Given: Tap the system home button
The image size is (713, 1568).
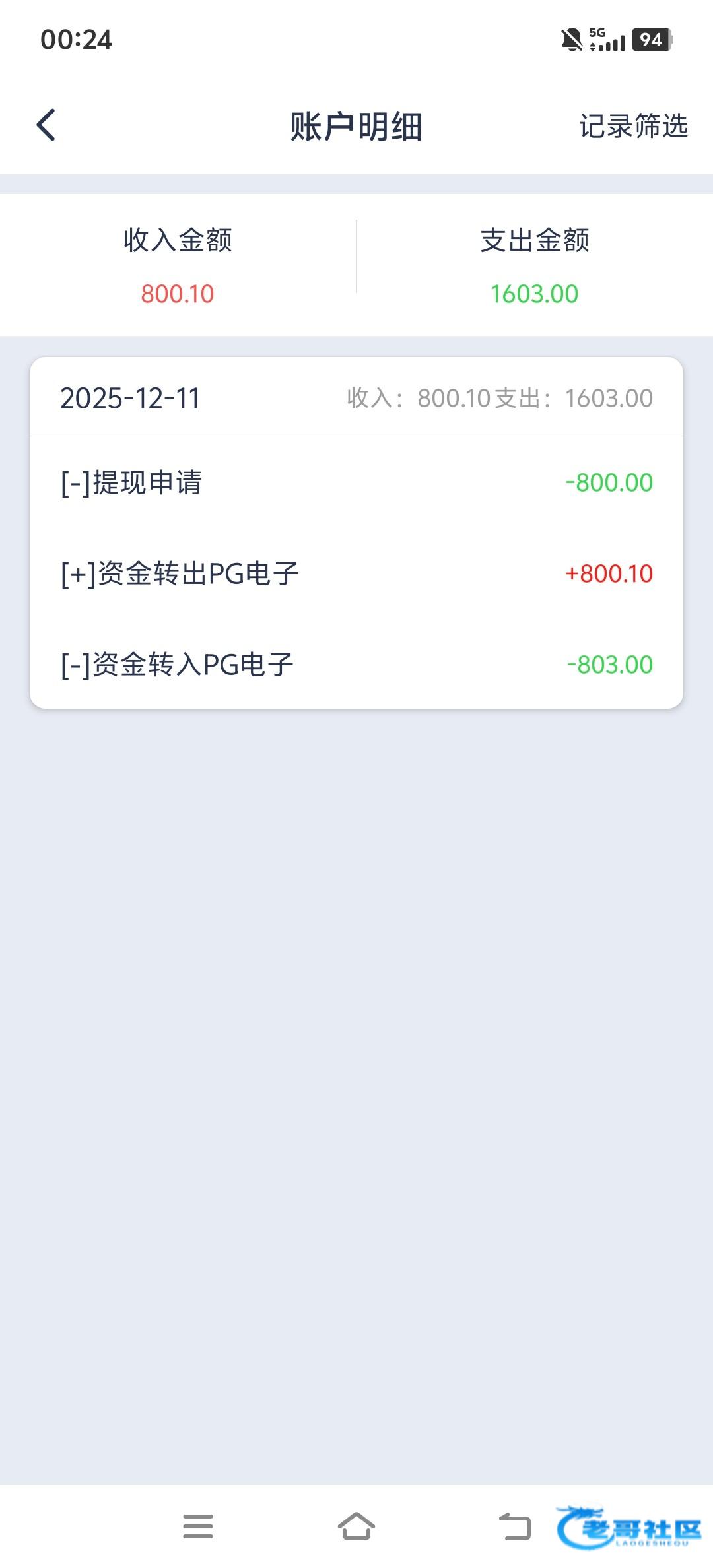Looking at the screenshot, I should point(356,1526).
